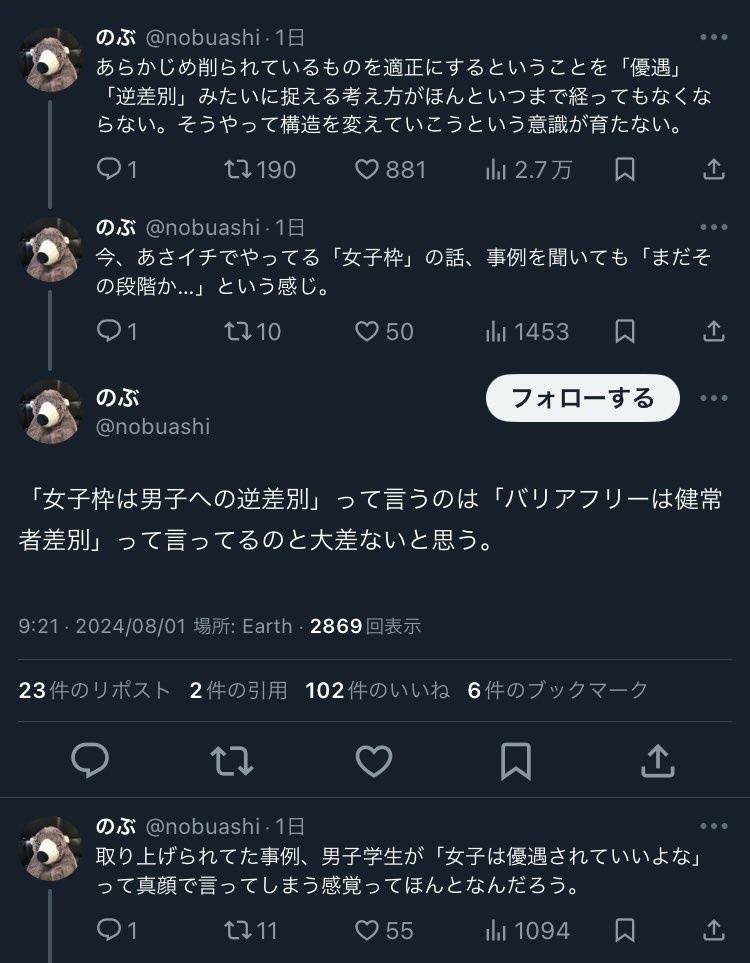Open overflow menu of the main post
Image resolution: width=750 pixels, height=963 pixels.
tap(714, 398)
